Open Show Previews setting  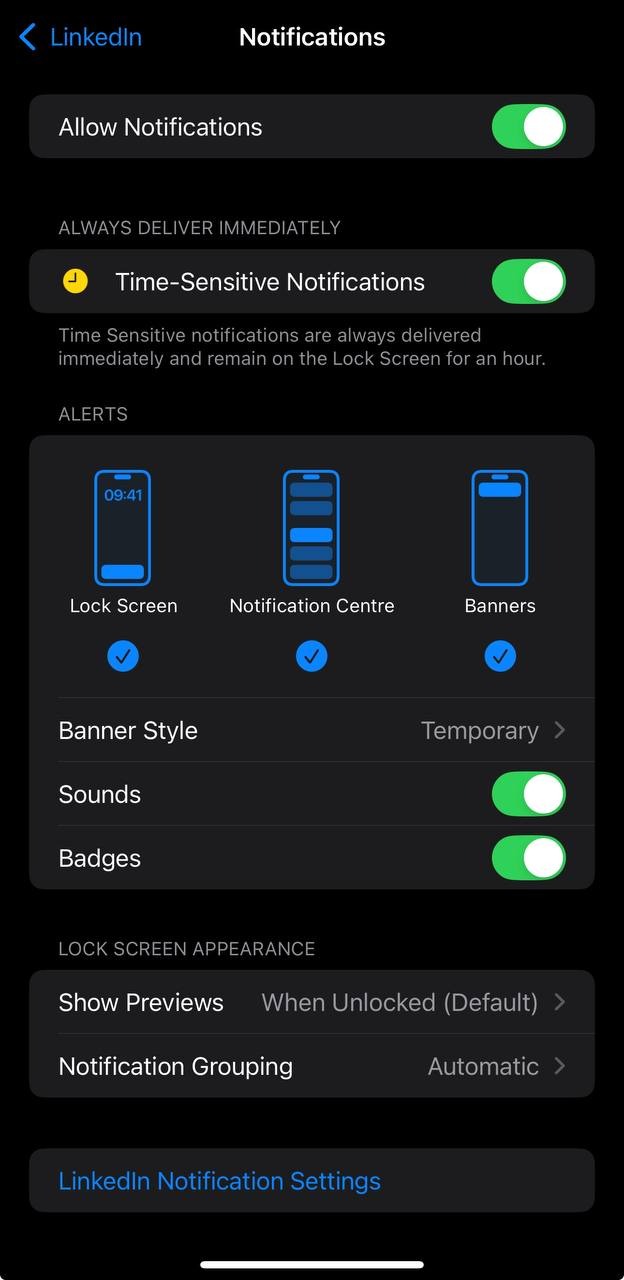(x=312, y=1002)
